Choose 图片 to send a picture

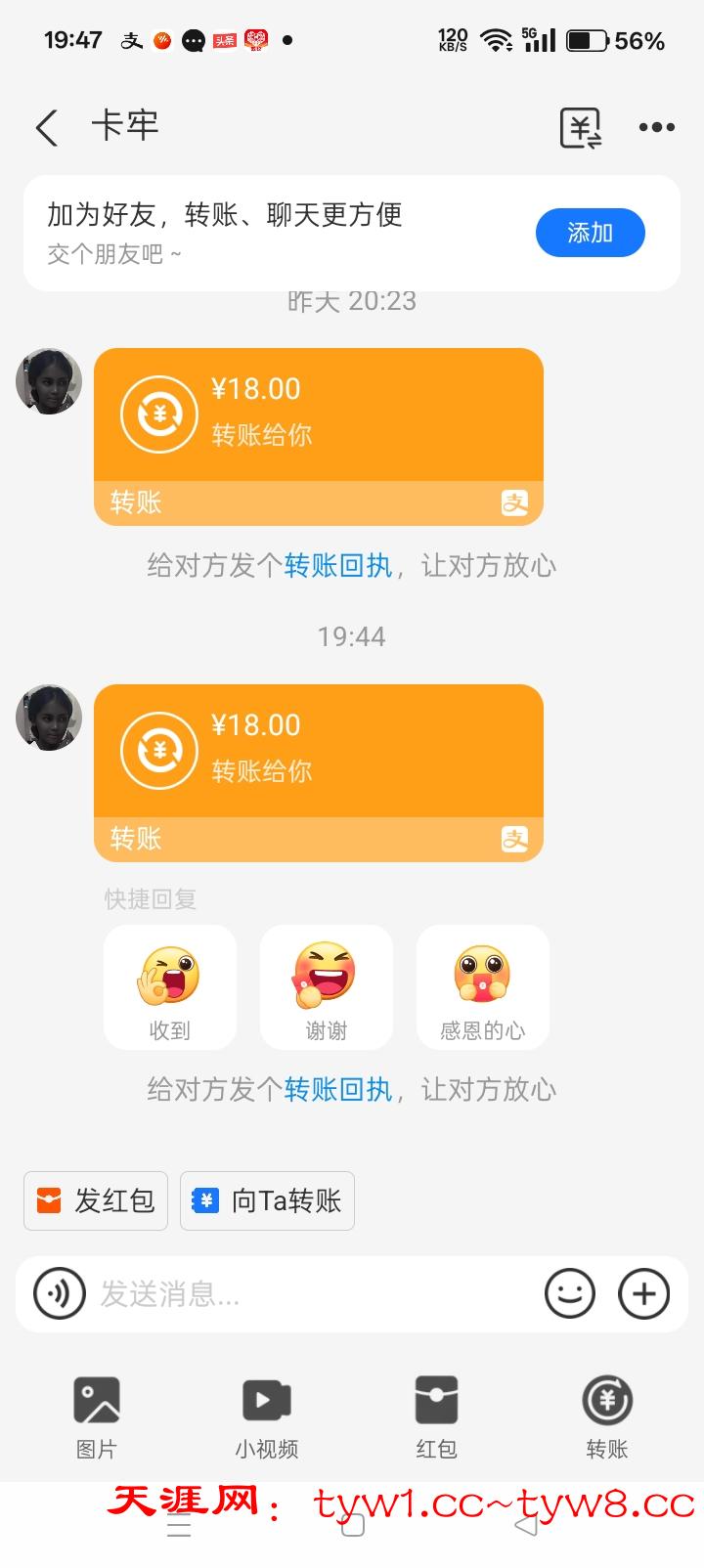click(x=97, y=1416)
